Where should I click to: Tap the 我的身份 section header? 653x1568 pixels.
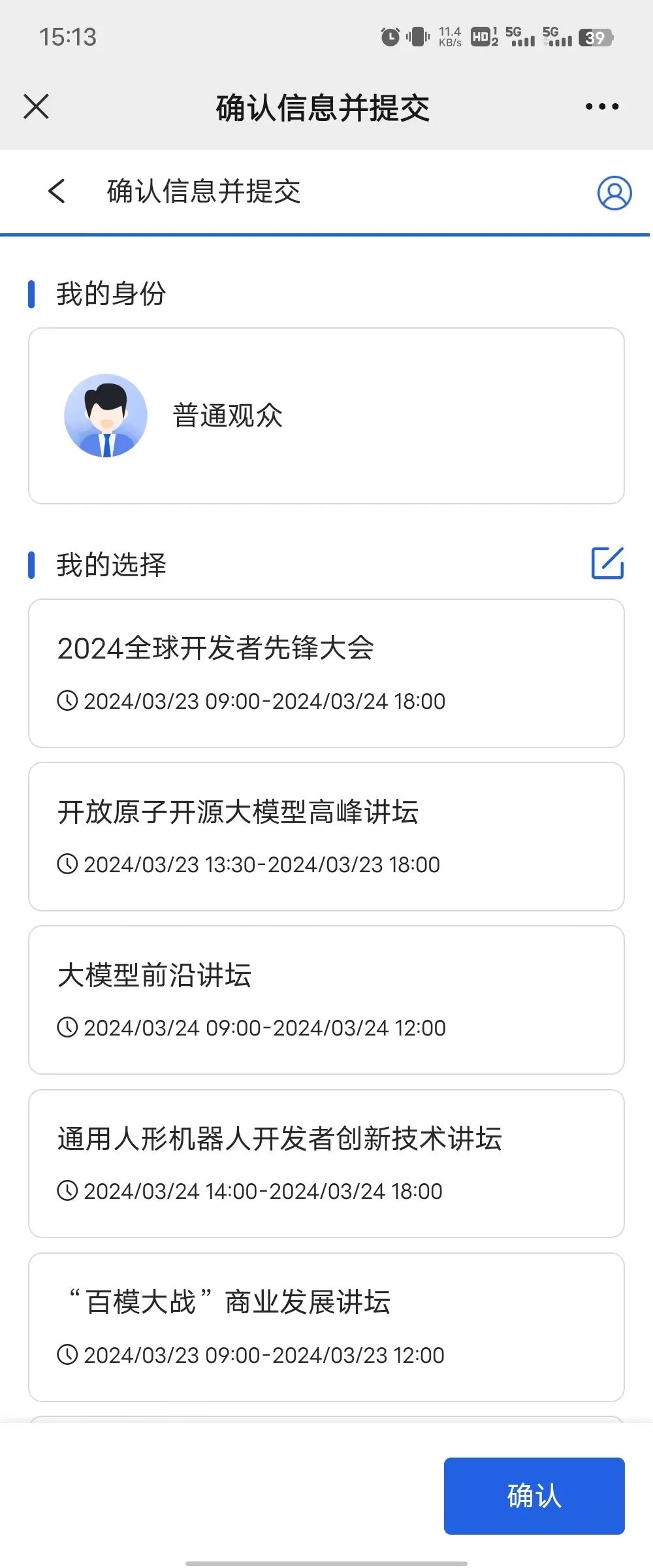[x=111, y=293]
